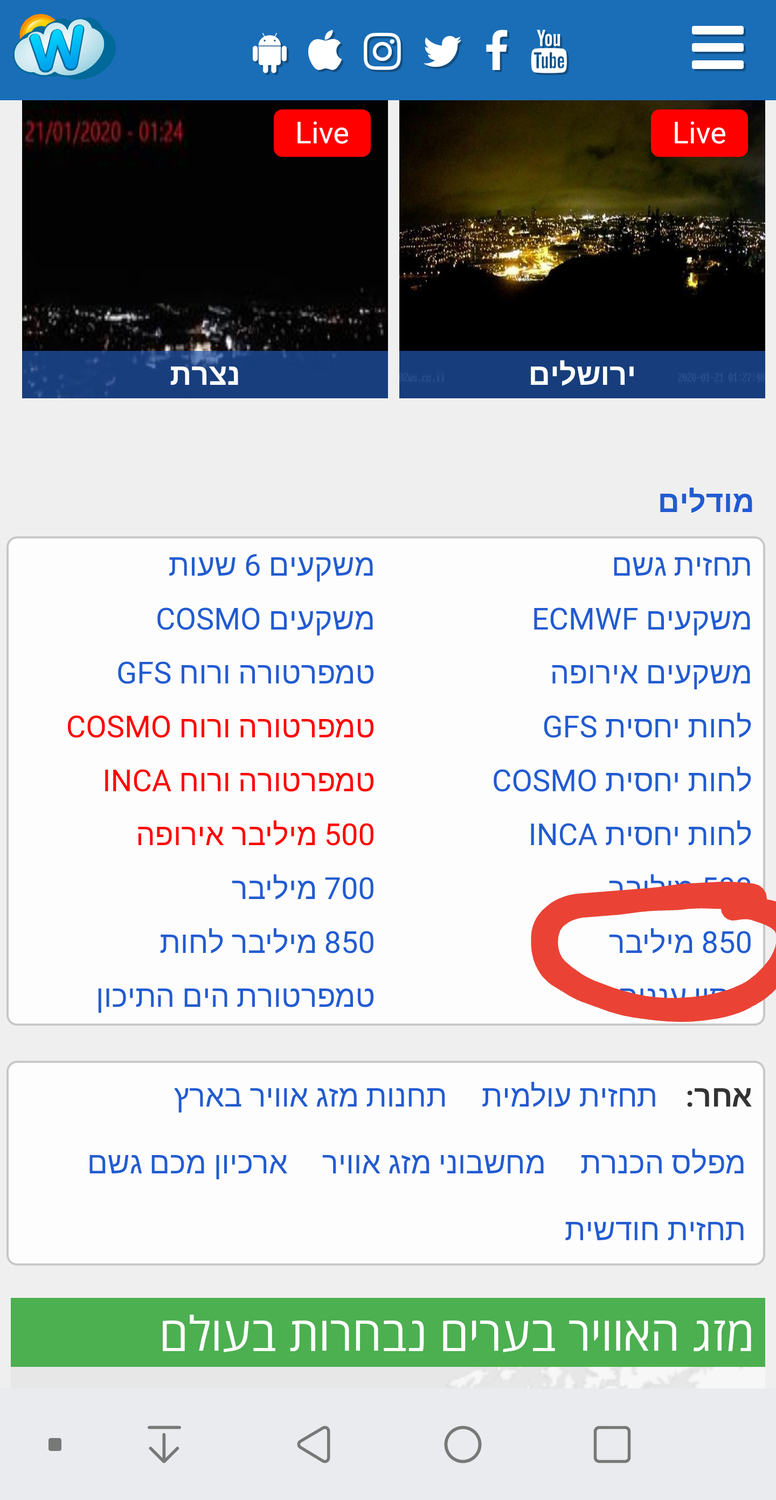This screenshot has width=776, height=1500.
Task: Open ארכיון מכם גשם
Action: coord(188,1164)
